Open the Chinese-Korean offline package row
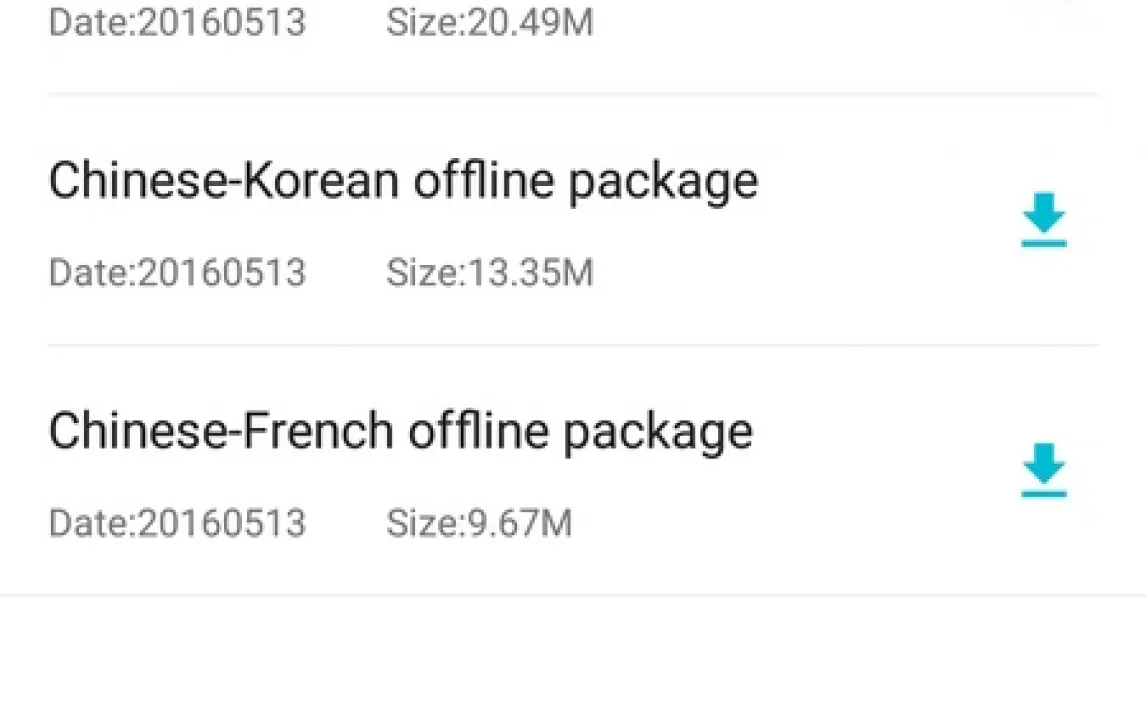 (402, 183)
